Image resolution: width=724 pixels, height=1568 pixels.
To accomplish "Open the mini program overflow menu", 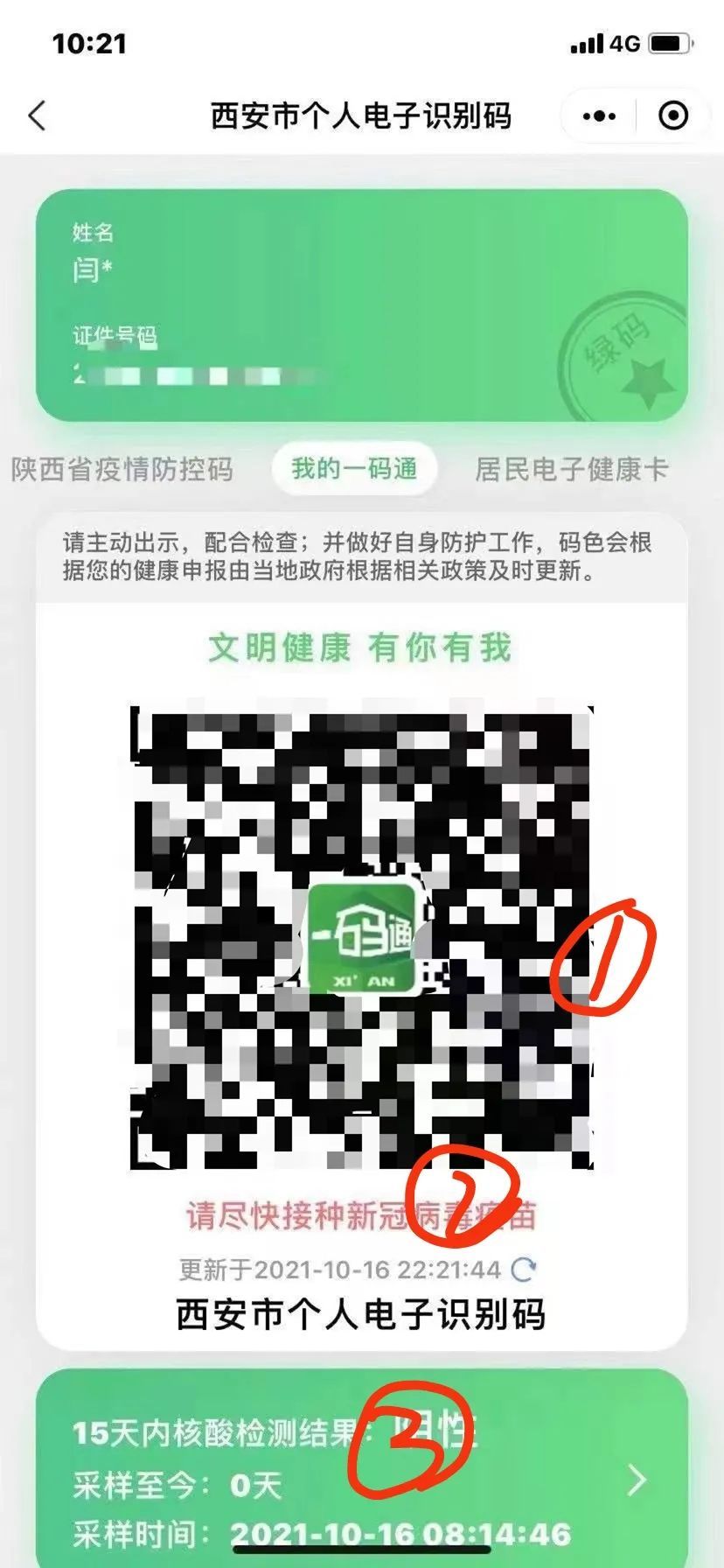I will (599, 115).
